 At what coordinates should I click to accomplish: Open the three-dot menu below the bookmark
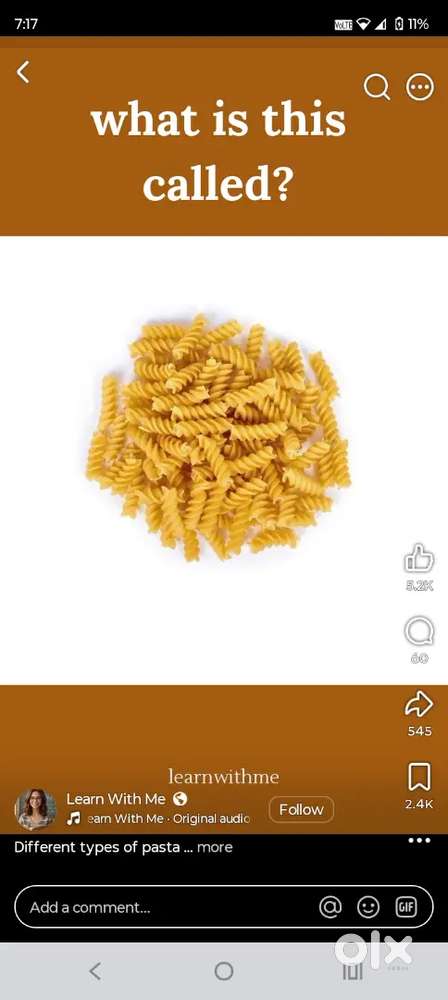point(419,841)
